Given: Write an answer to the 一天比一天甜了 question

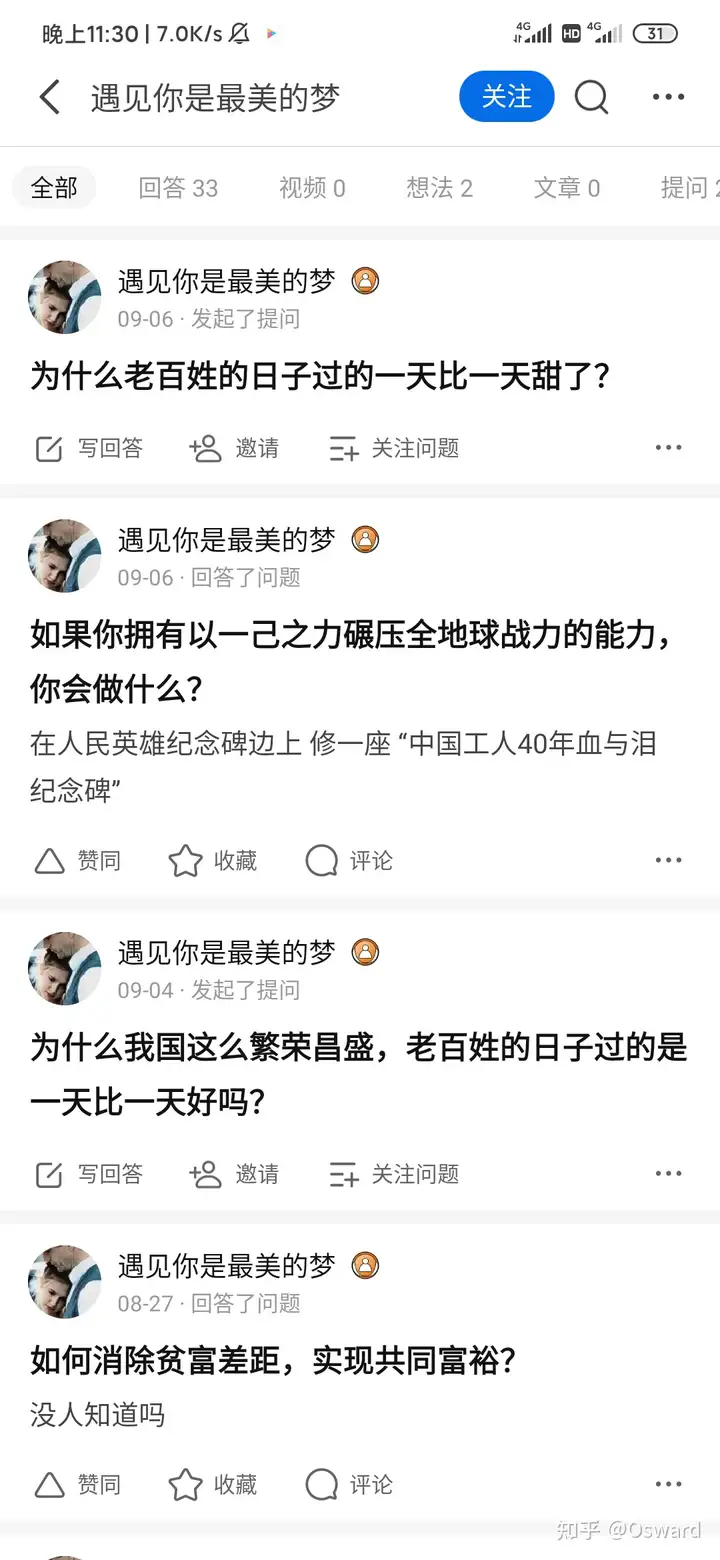Looking at the screenshot, I should 89,449.
